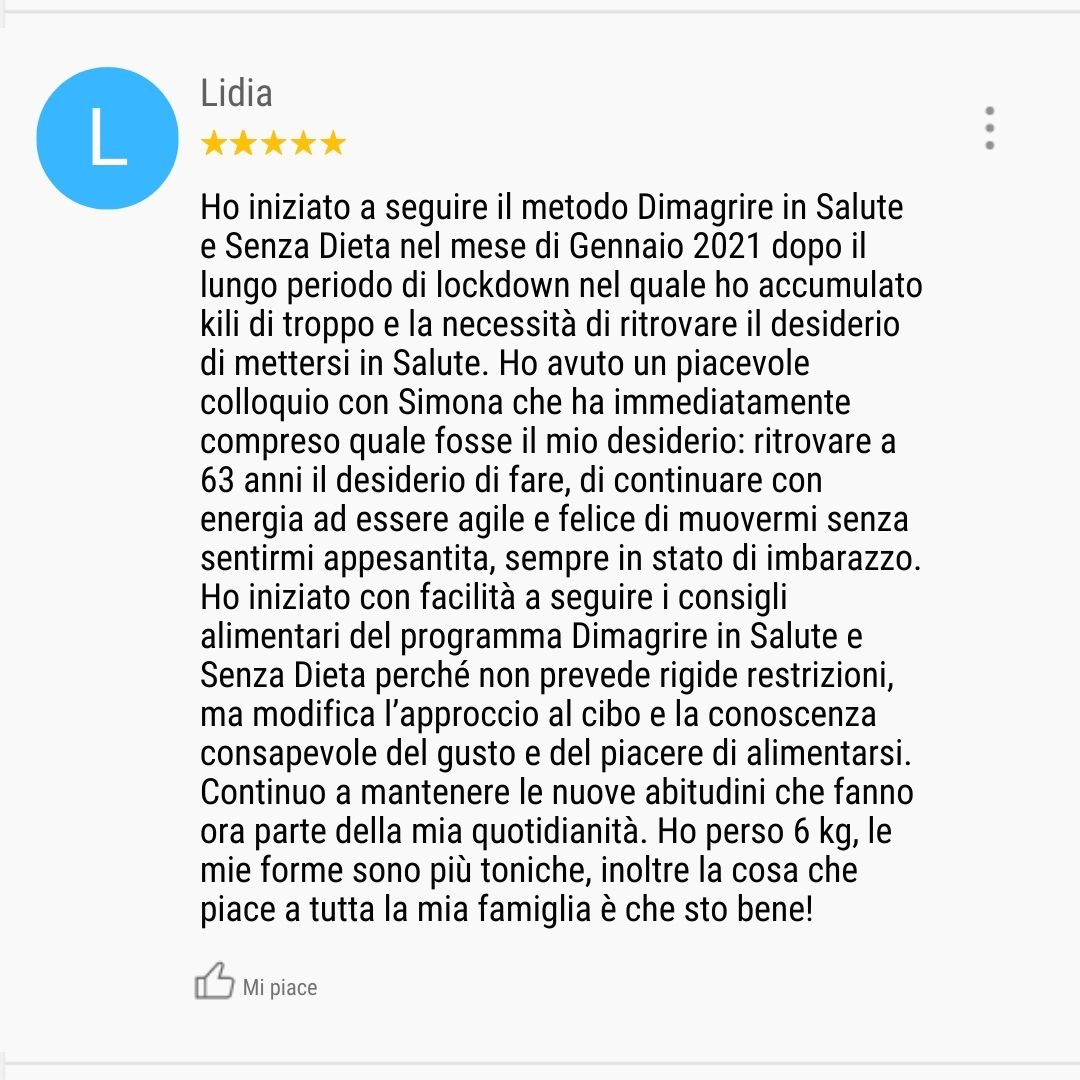1080x1080 pixels.
Task: Open Lidia's profile avatar
Action: [x=108, y=138]
